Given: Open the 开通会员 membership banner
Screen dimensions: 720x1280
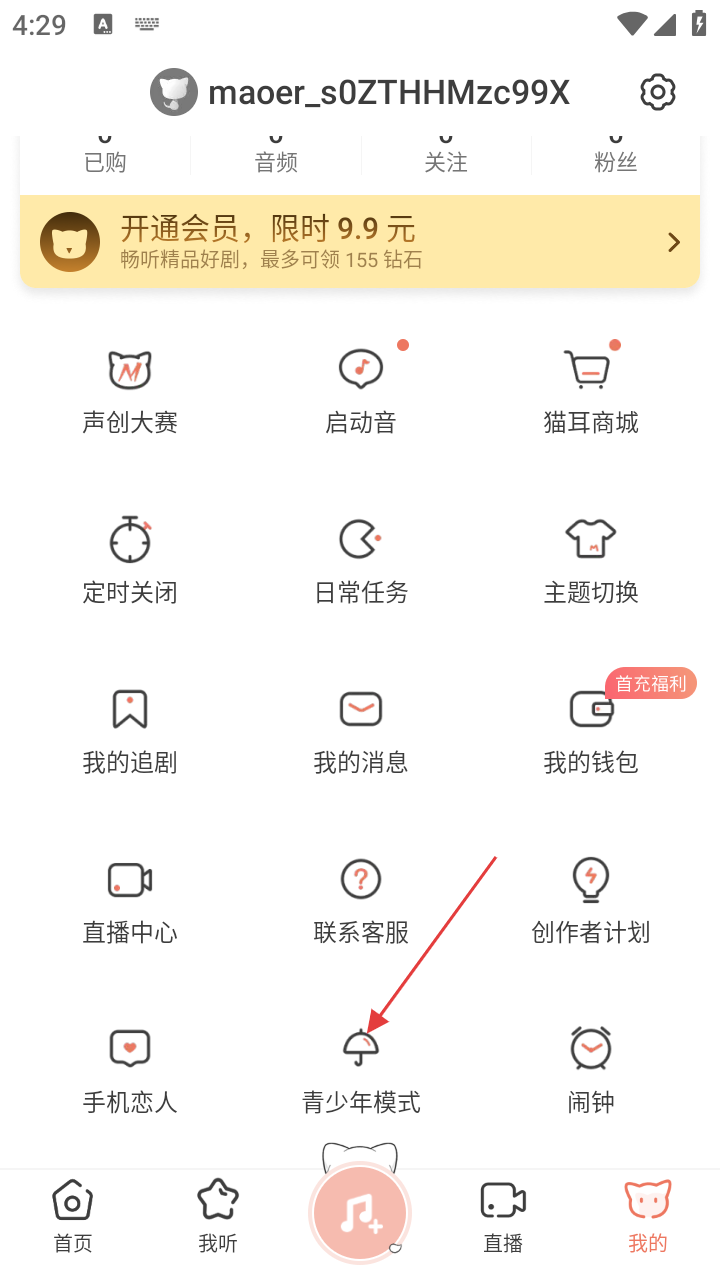Looking at the screenshot, I should tap(360, 241).
